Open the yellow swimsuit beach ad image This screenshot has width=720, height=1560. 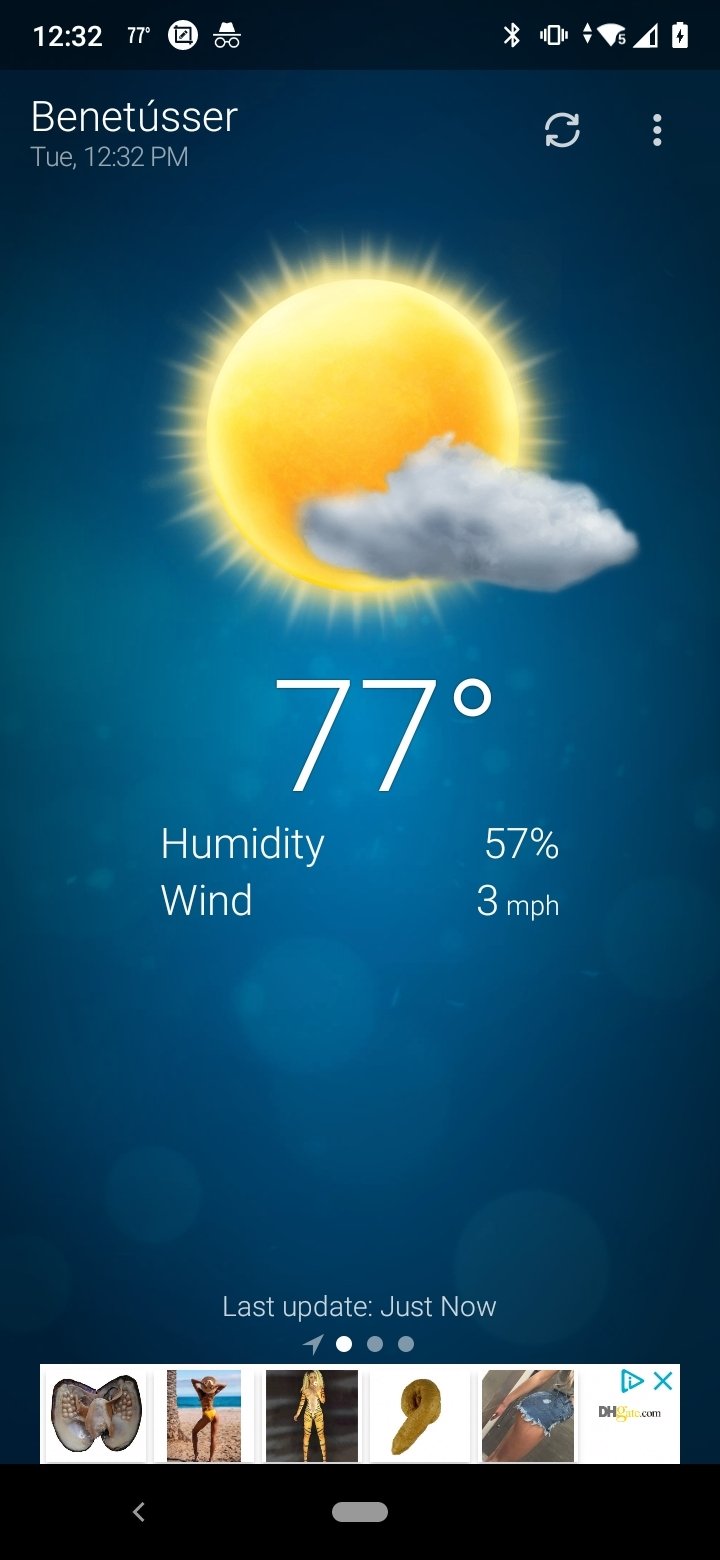(x=204, y=1416)
